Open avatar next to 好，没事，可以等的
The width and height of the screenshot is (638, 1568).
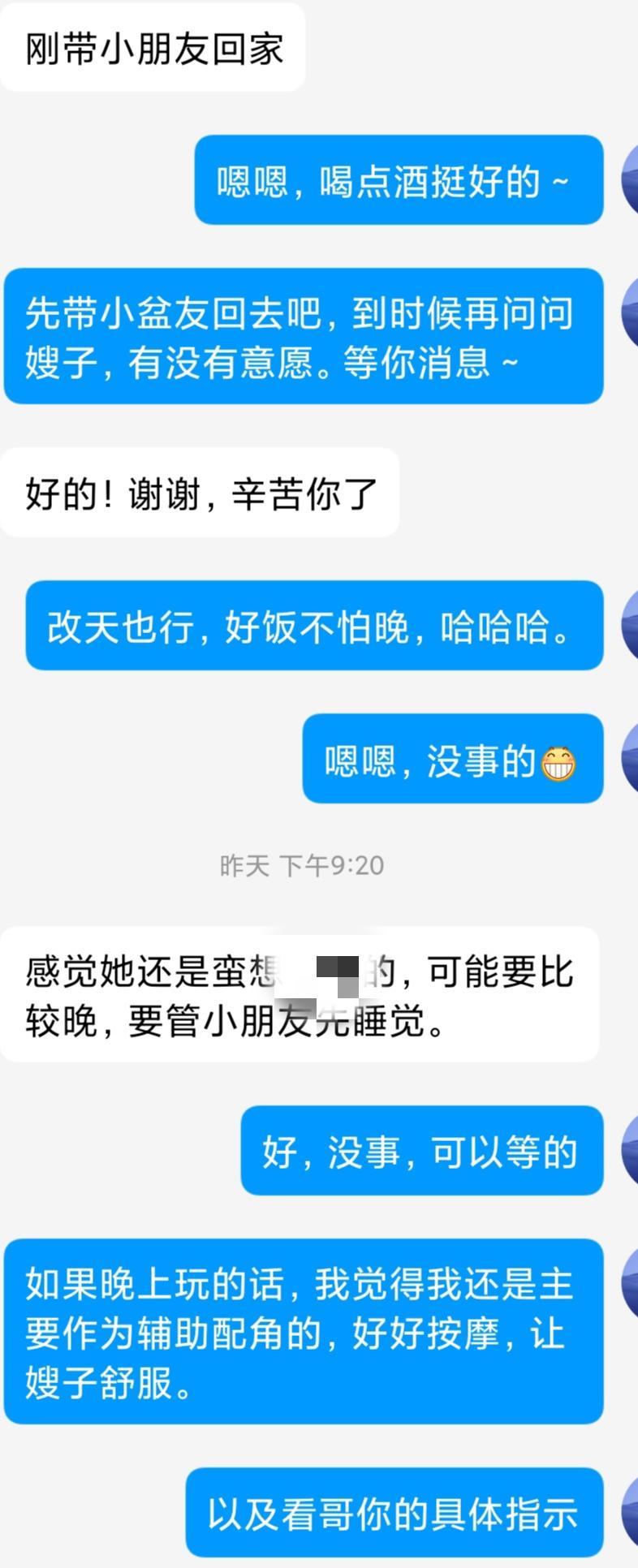[630, 1150]
